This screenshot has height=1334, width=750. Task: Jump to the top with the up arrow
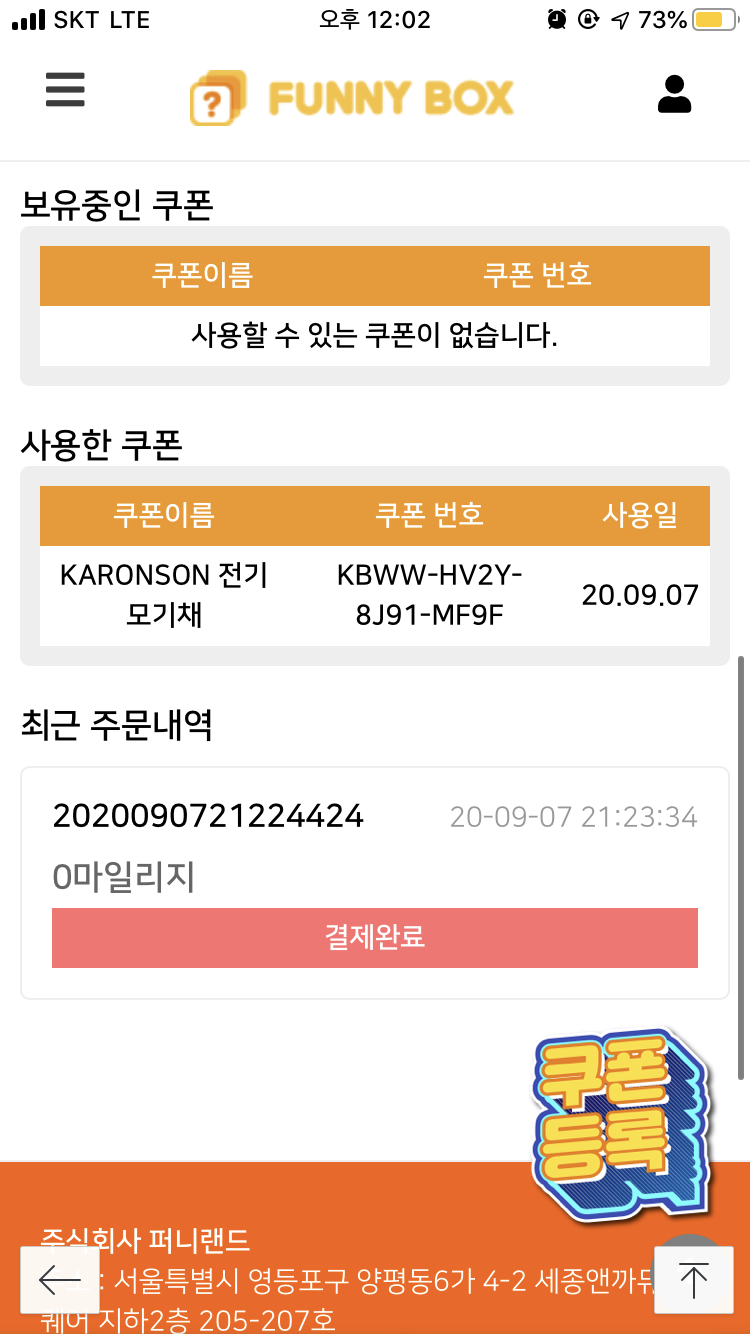click(692, 1279)
